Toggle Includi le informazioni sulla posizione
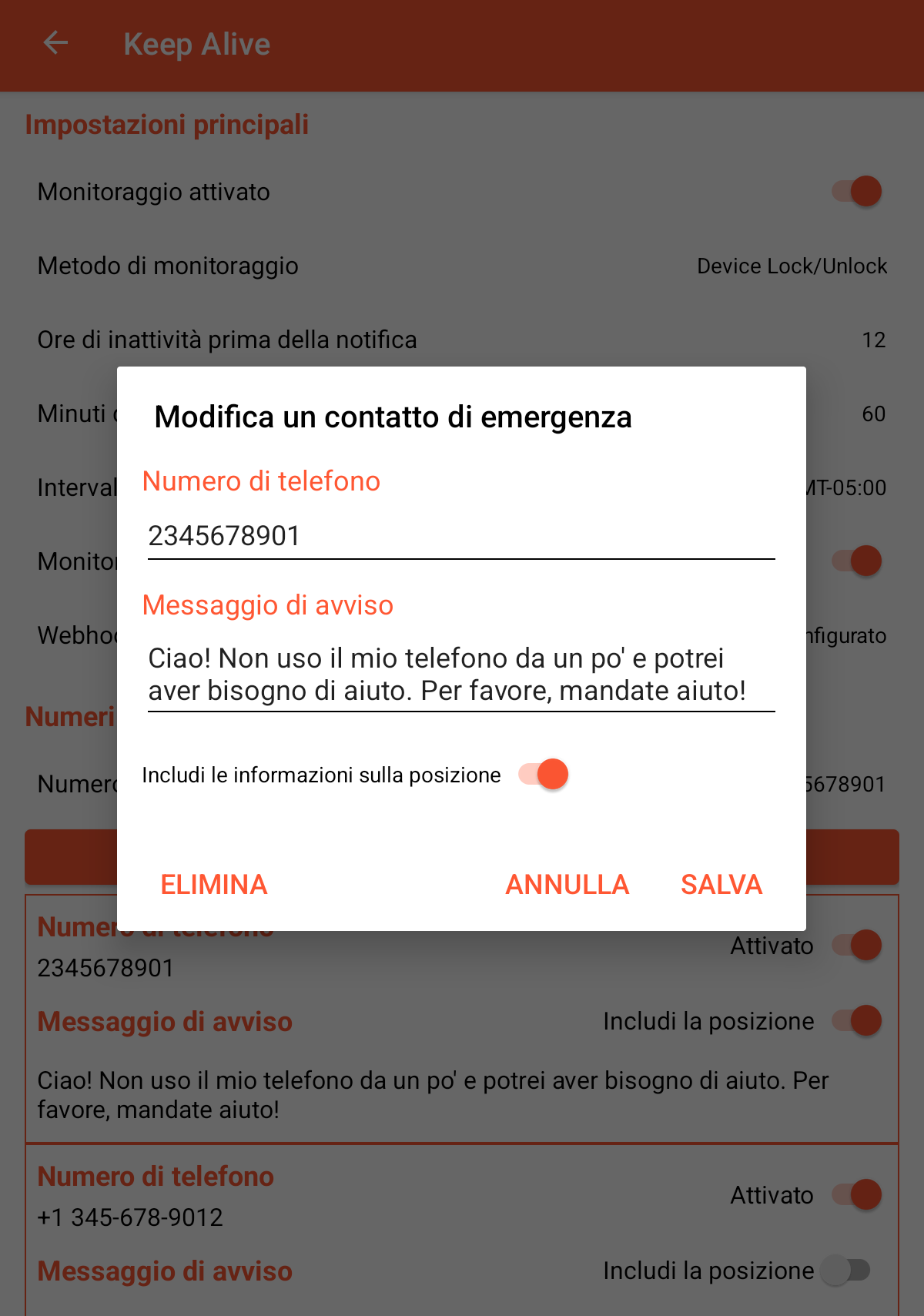Image resolution: width=924 pixels, height=1316 pixels. click(x=544, y=775)
